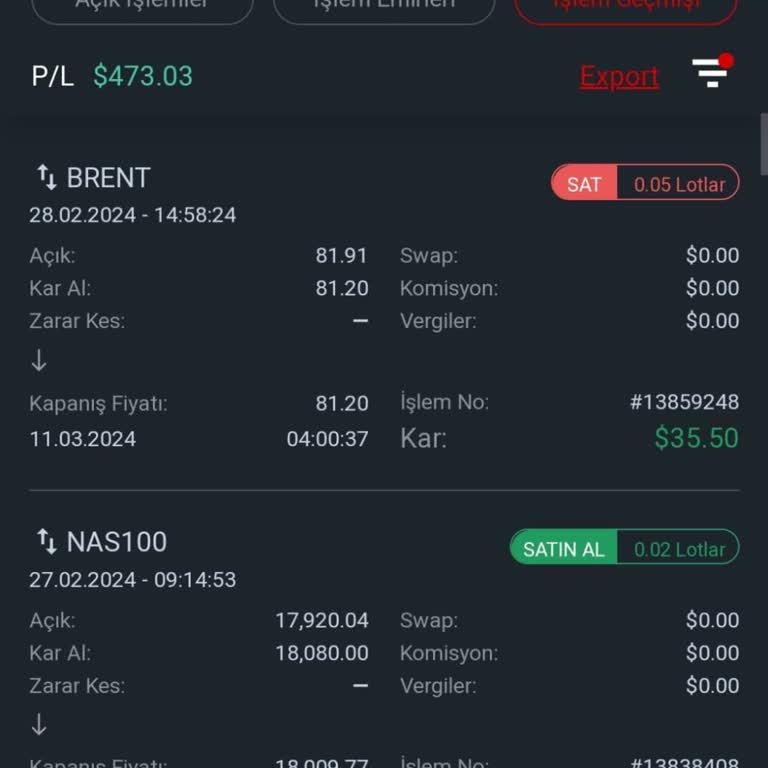768x768 pixels.
Task: Open the BRENT trade details
Action: click(108, 178)
